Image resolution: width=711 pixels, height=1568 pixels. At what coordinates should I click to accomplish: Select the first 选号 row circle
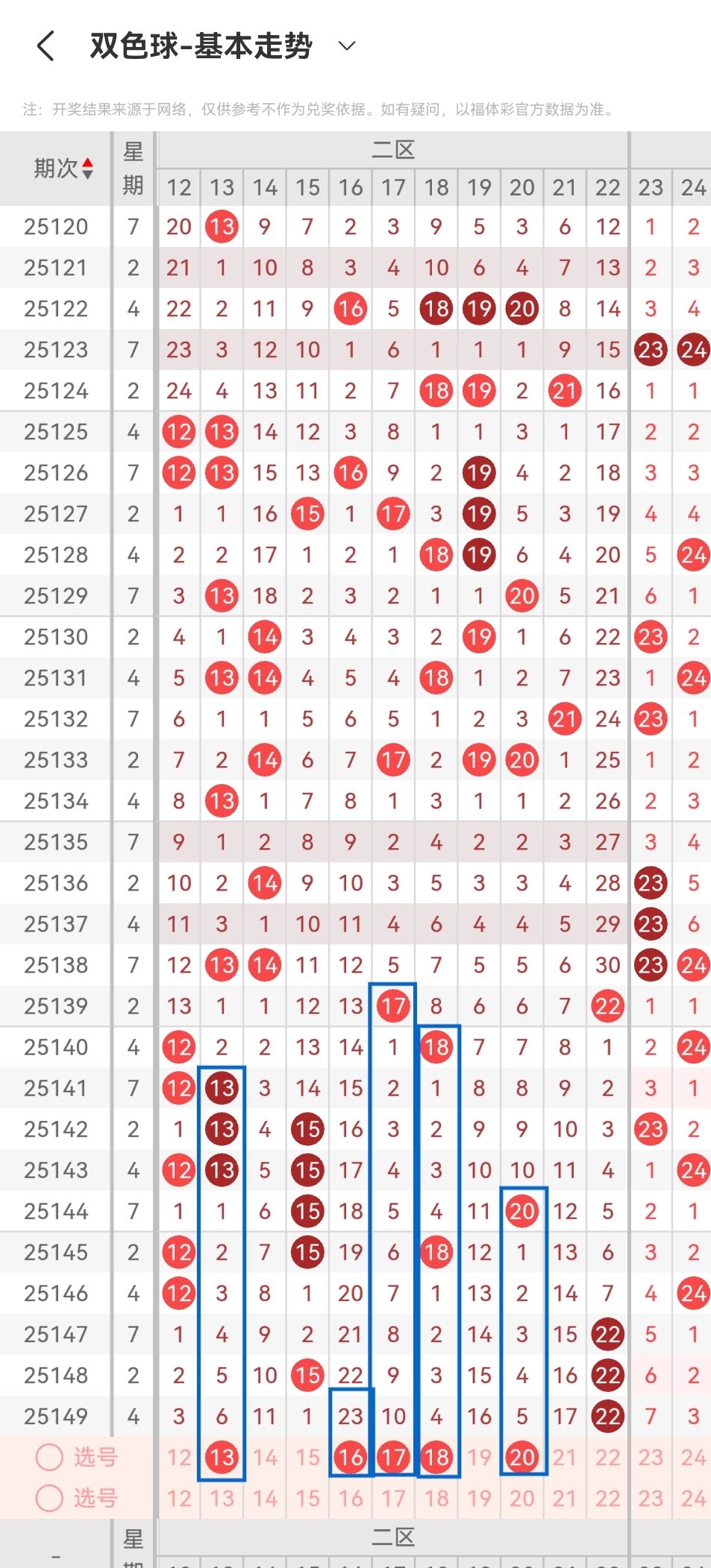tap(50, 1457)
